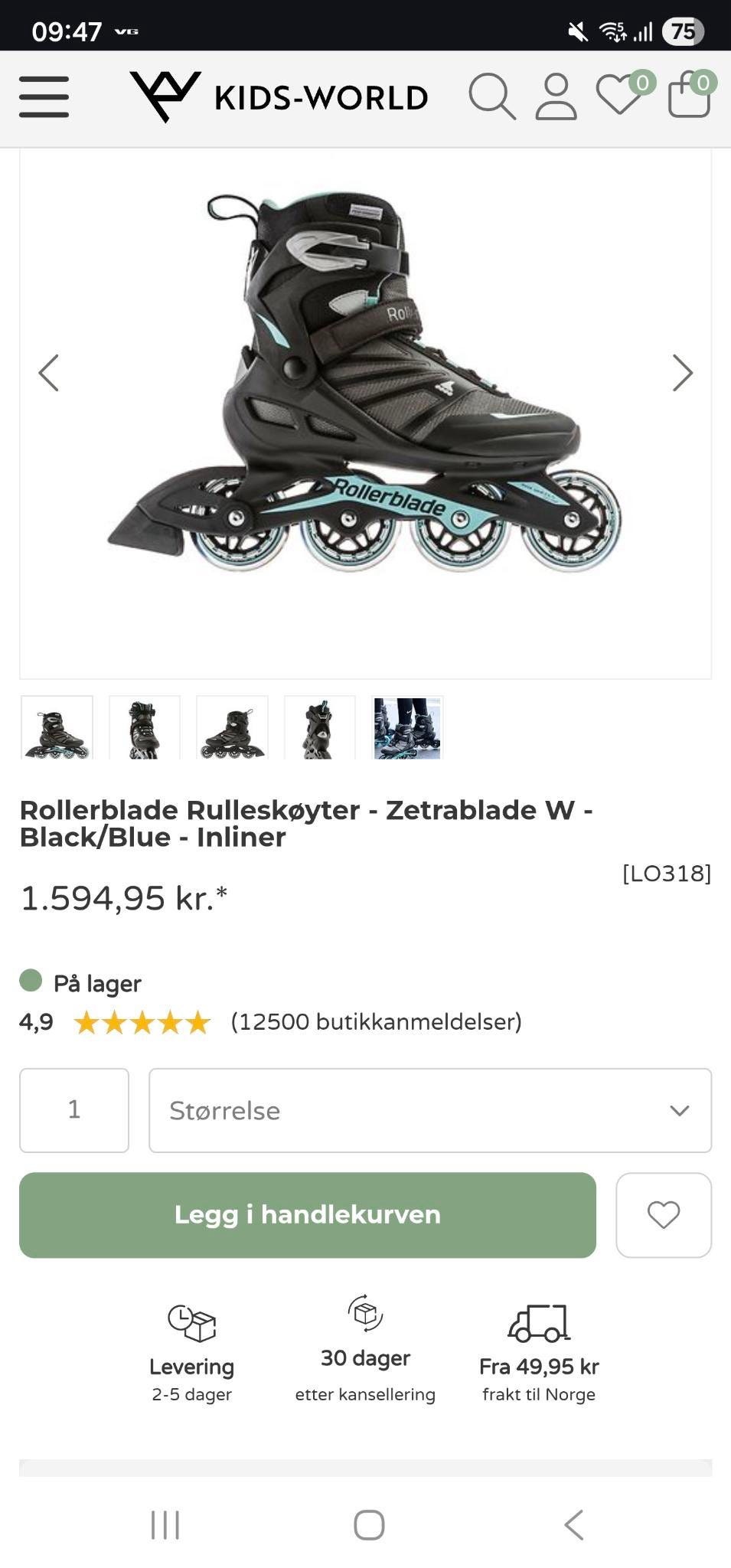Show next product image with right arrow
731x1568 pixels.
(x=680, y=373)
